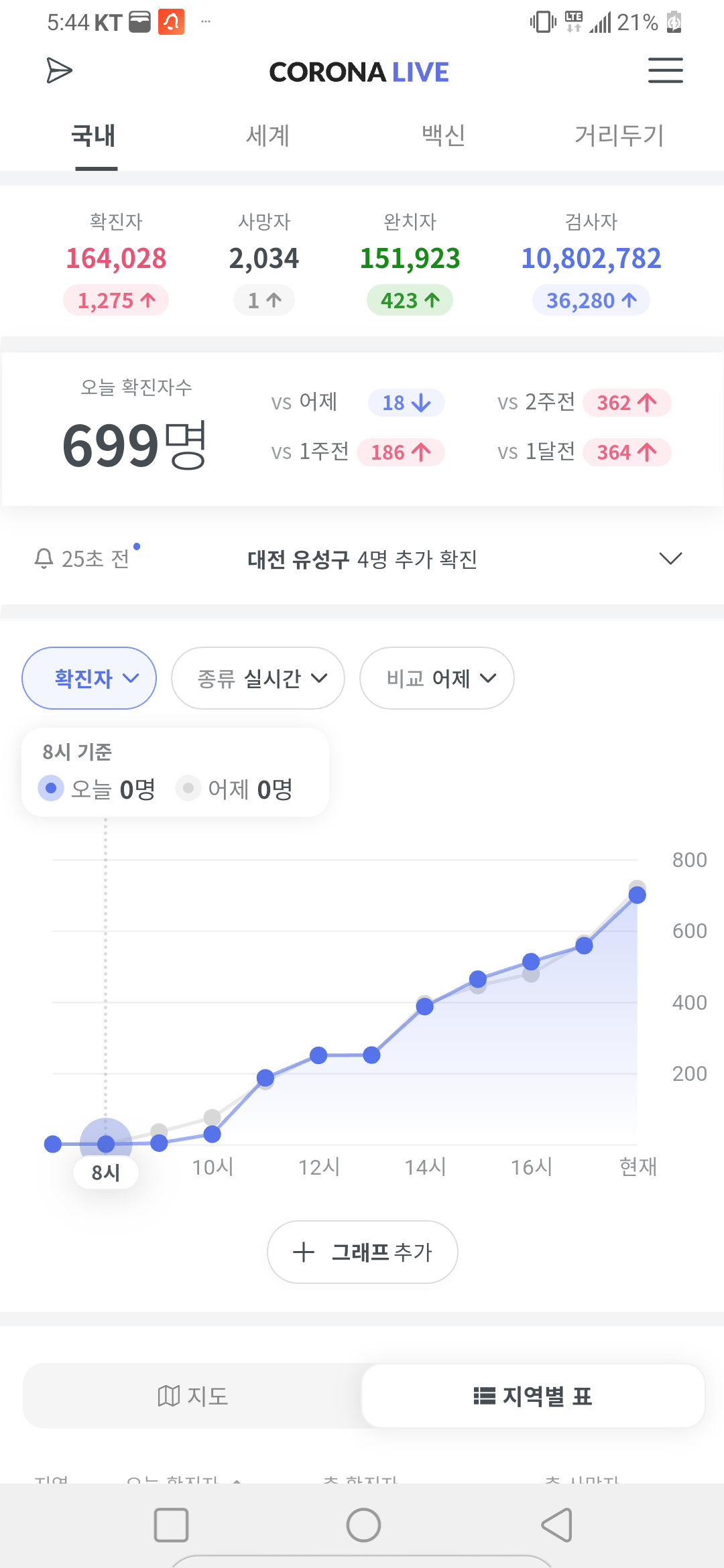Open the 비교 어제 dropdown
Image resolution: width=724 pixels, height=1568 pixels.
(437, 678)
